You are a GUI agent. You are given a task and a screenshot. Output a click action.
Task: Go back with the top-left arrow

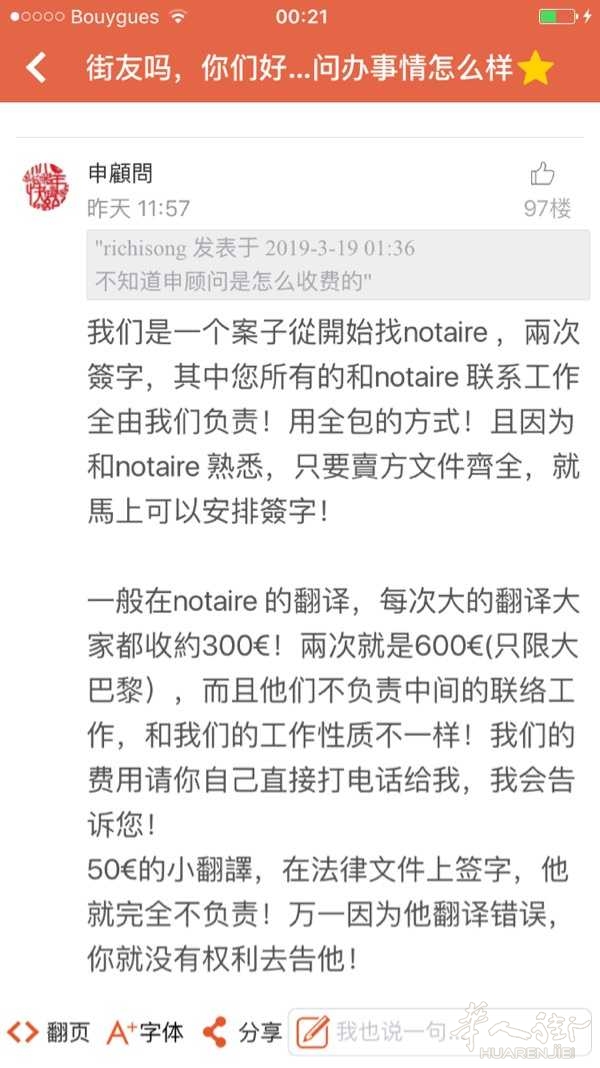[37, 68]
